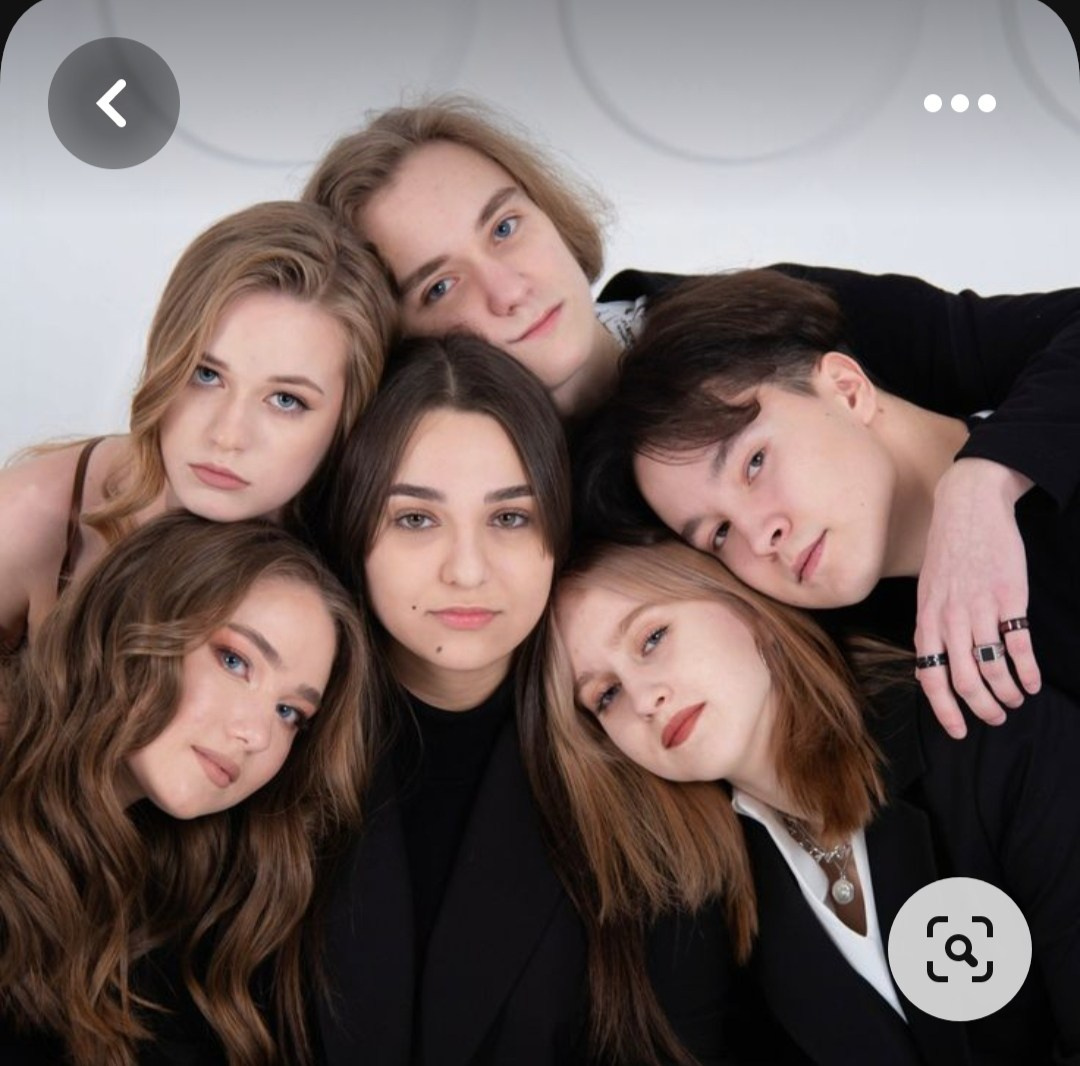Open the three-dot overflow menu
1080x1066 pixels.
tap(959, 103)
